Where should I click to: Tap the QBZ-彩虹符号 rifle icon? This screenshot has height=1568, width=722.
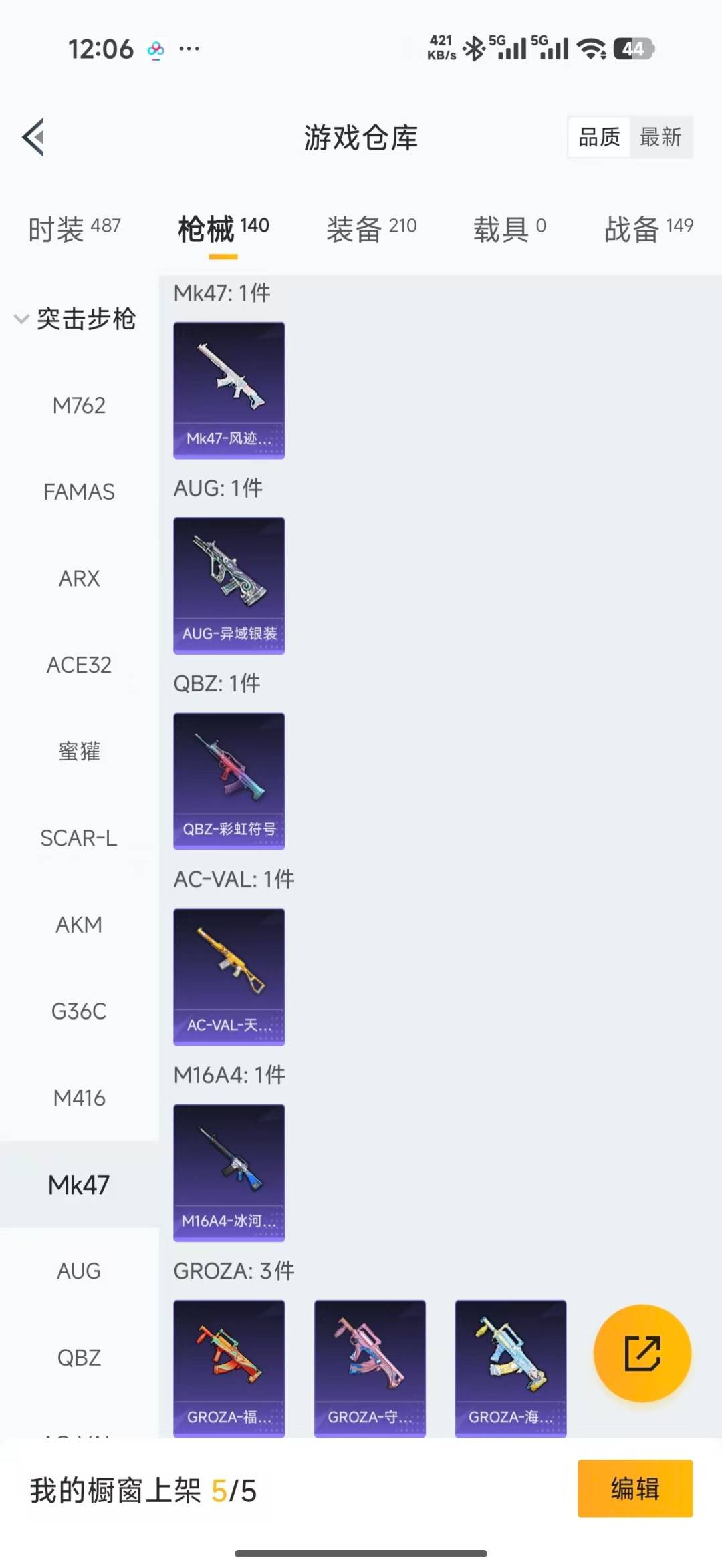[229, 782]
